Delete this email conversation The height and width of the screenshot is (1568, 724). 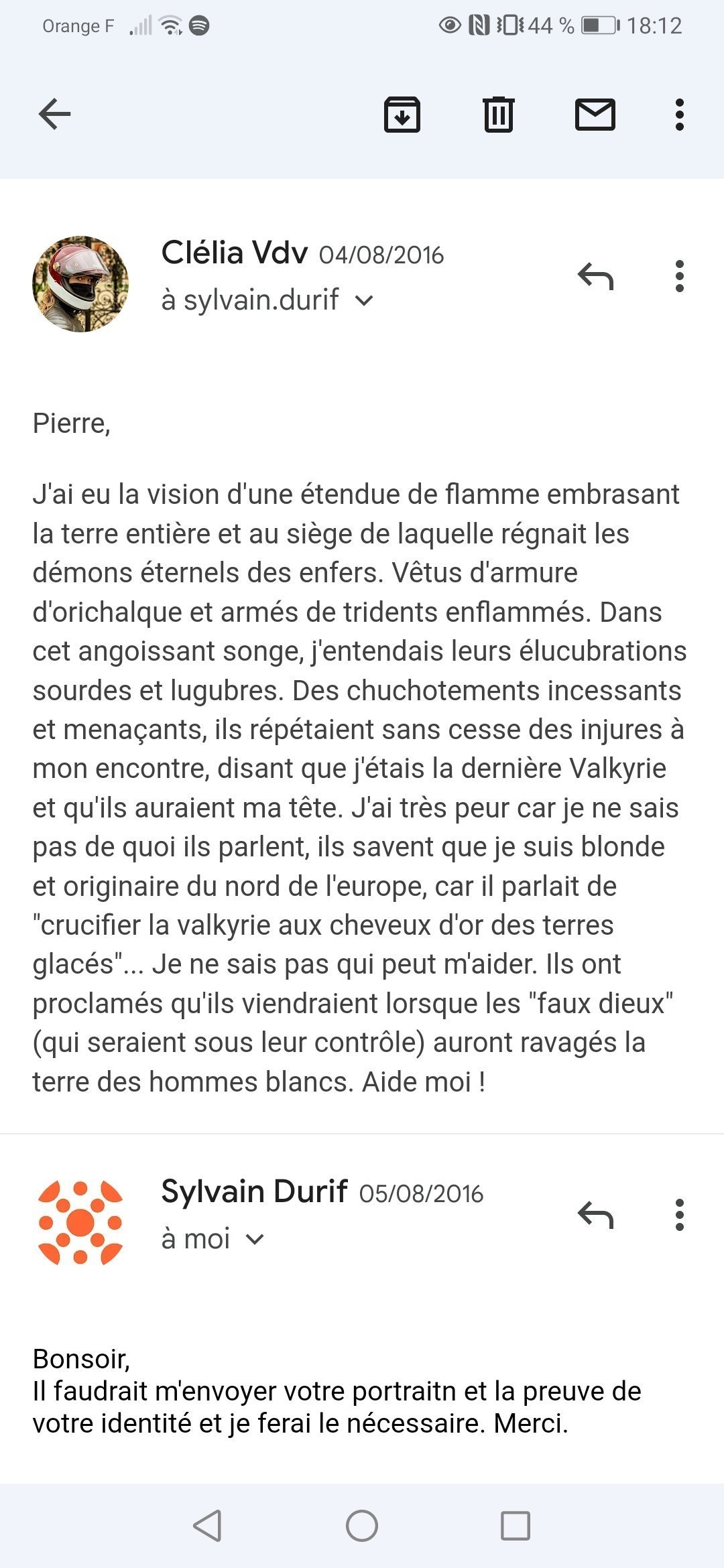[498, 114]
